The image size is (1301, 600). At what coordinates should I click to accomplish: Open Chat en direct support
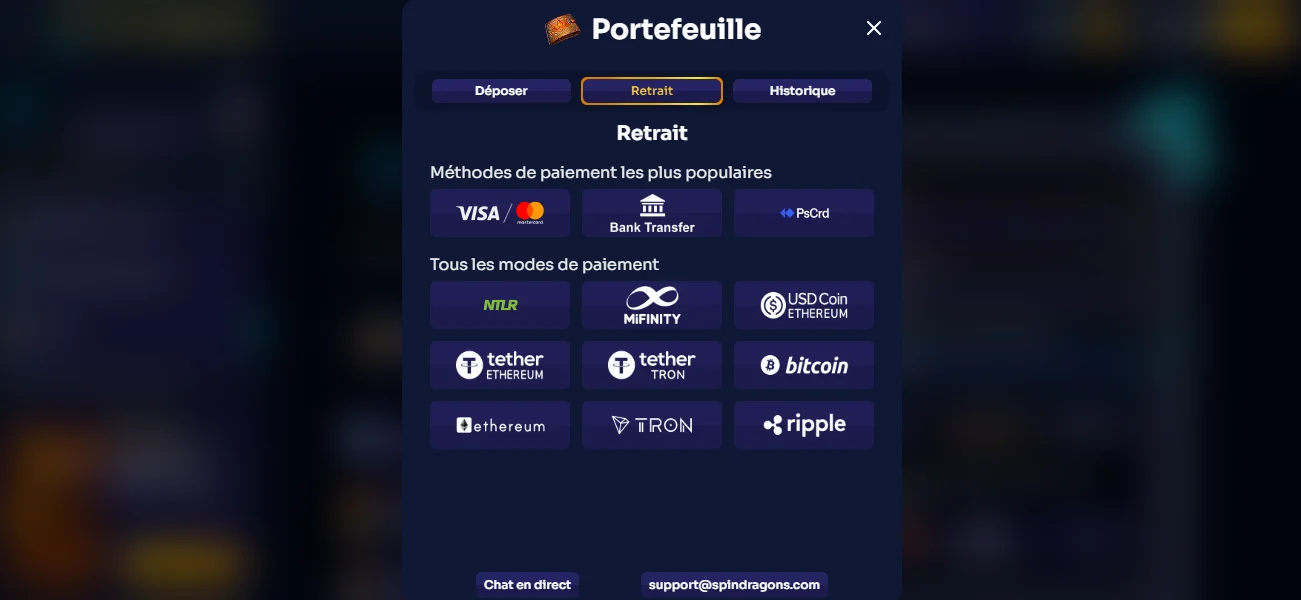point(527,585)
